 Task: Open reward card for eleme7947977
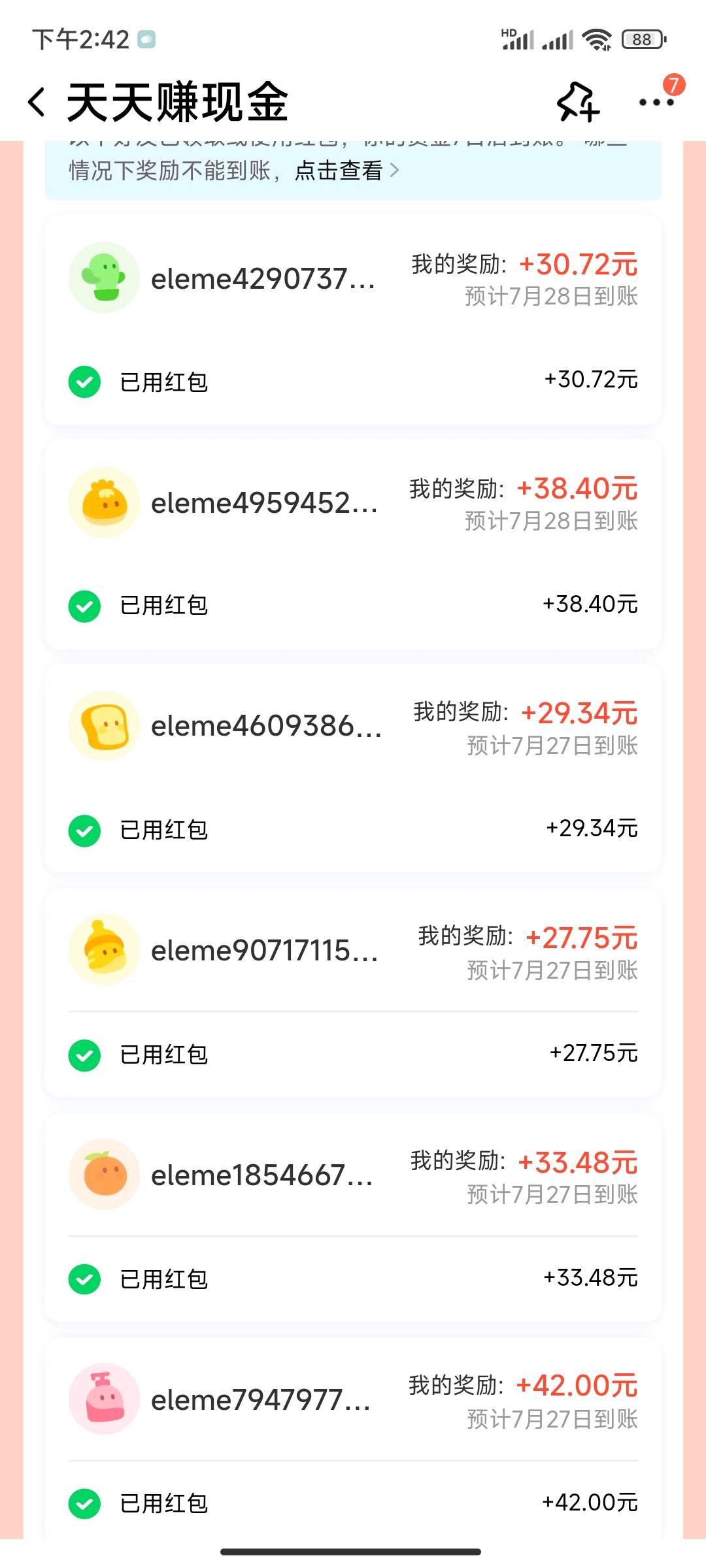353,1439
